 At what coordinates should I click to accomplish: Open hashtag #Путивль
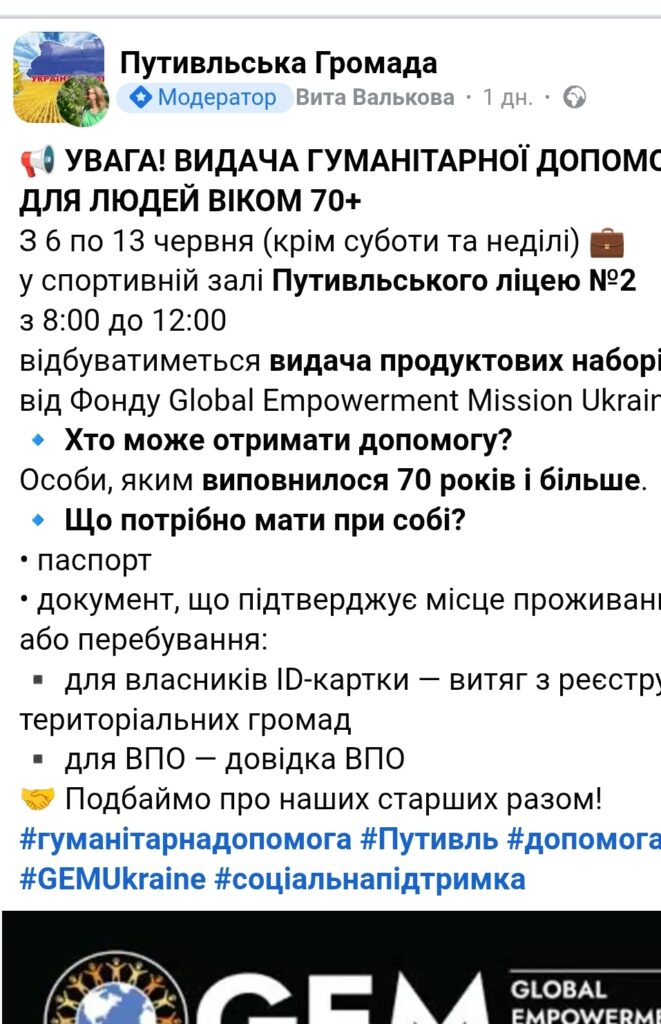[x=429, y=839]
